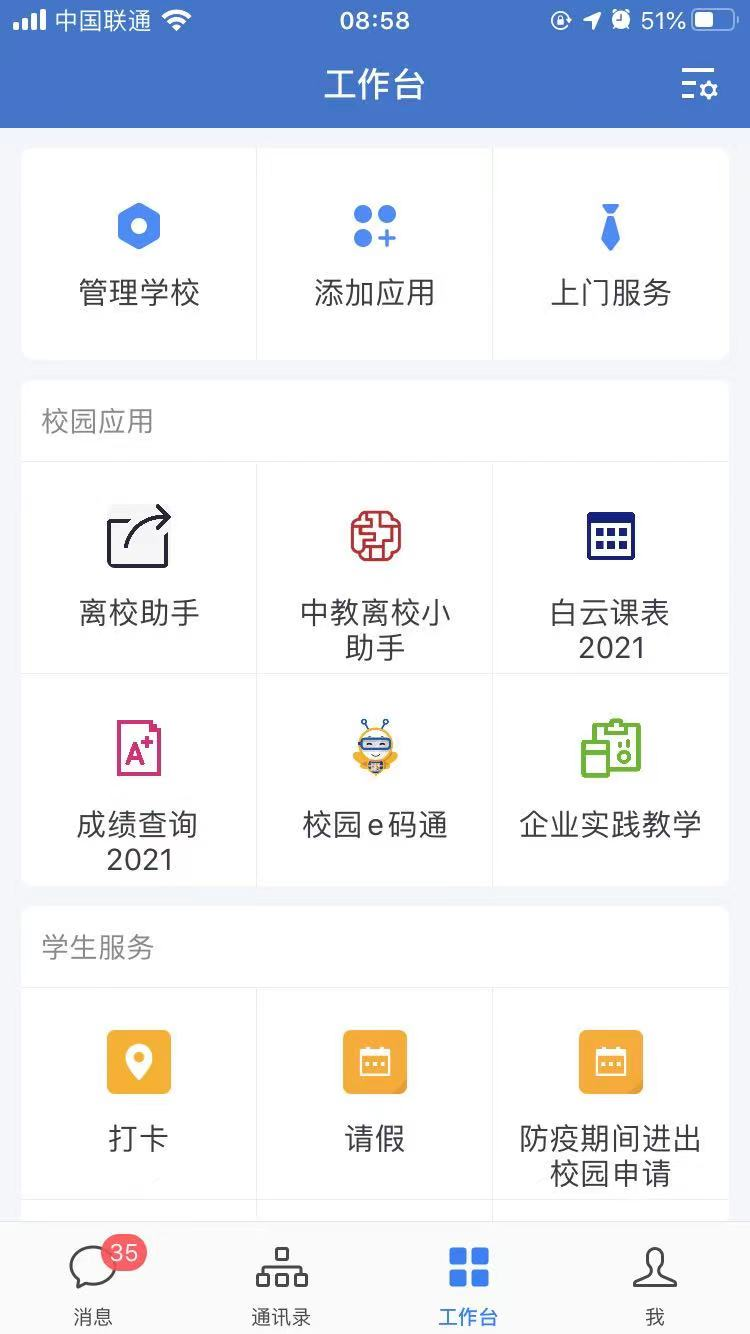
Task: Launch 离校助手
Action: 139,567
